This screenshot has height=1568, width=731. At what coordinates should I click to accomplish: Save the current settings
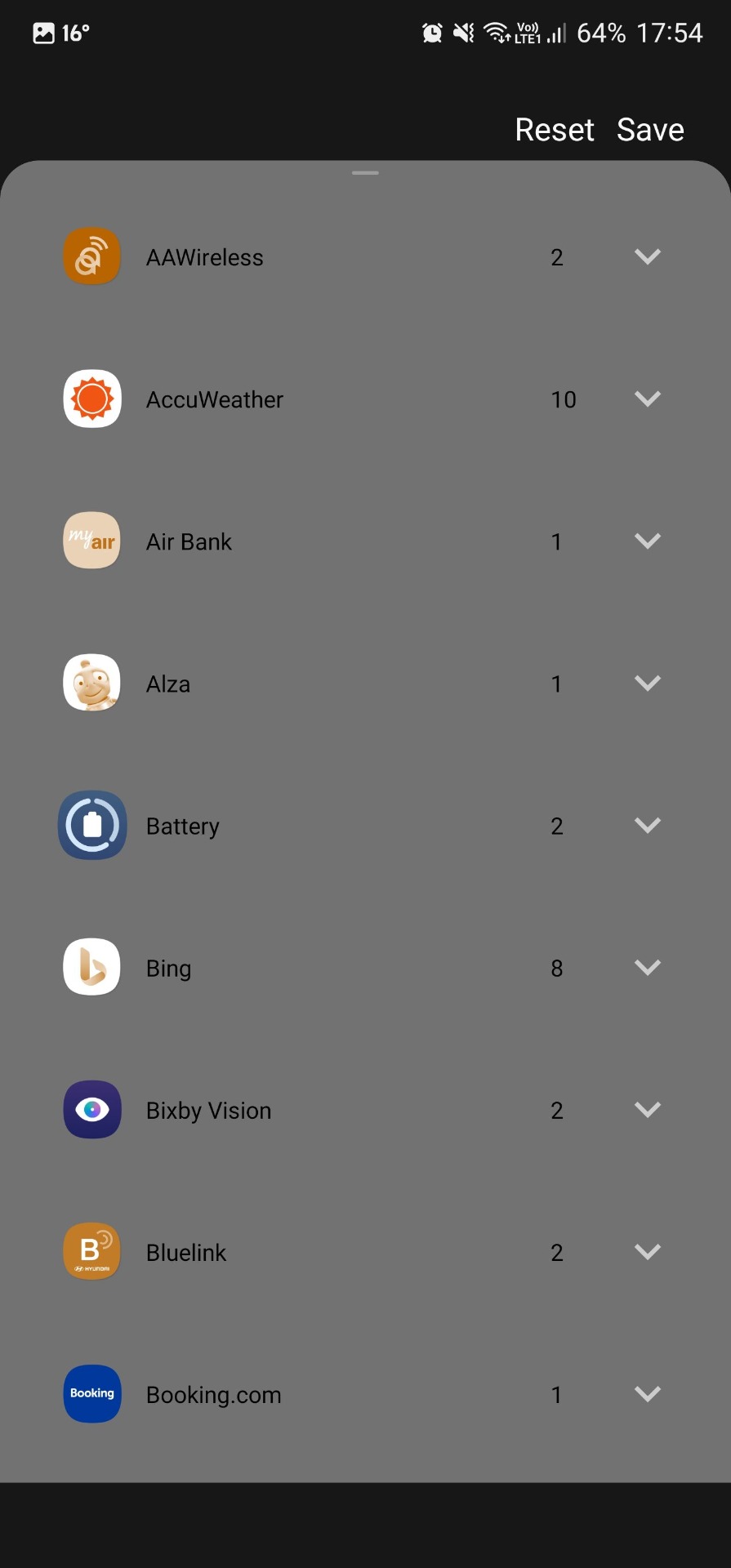(x=650, y=130)
